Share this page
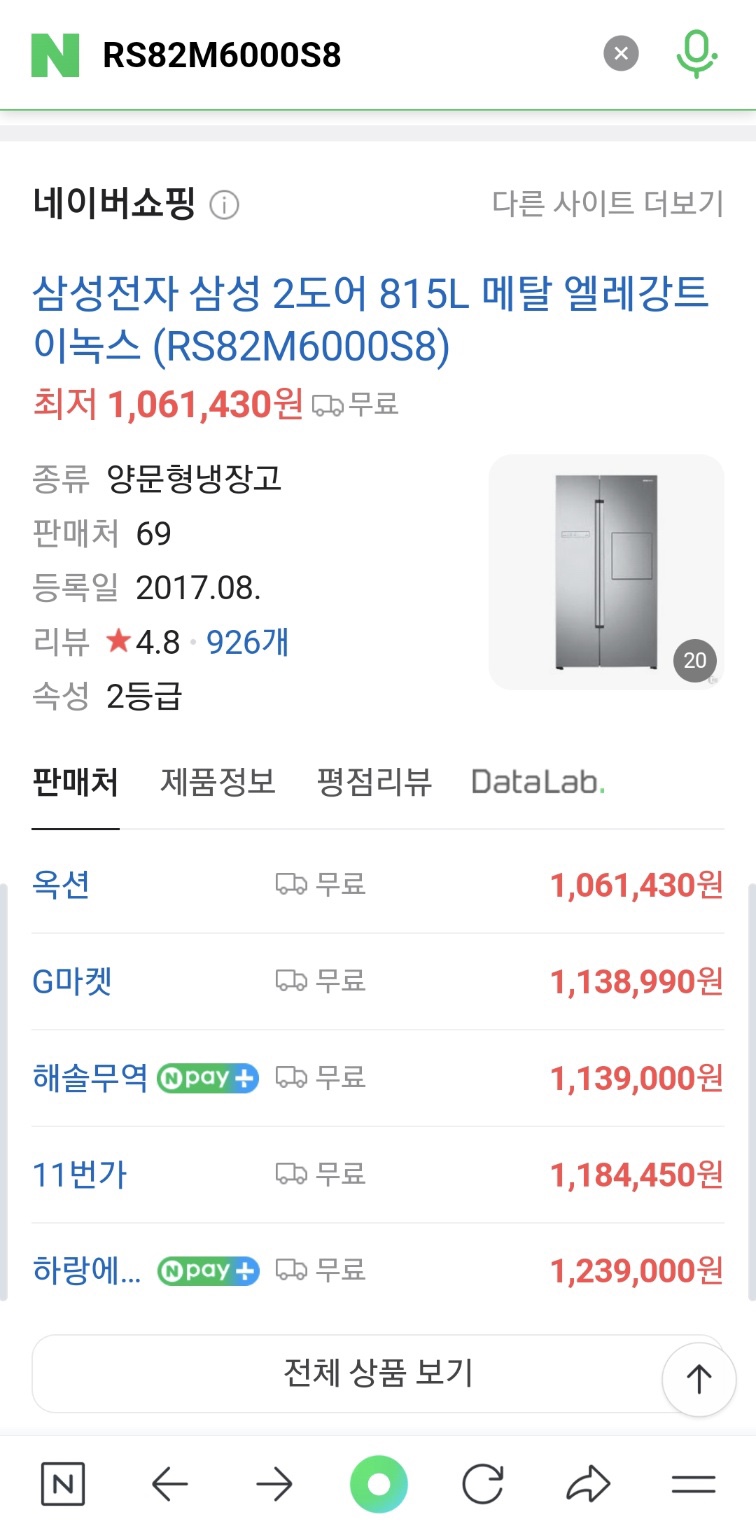 [588, 1484]
